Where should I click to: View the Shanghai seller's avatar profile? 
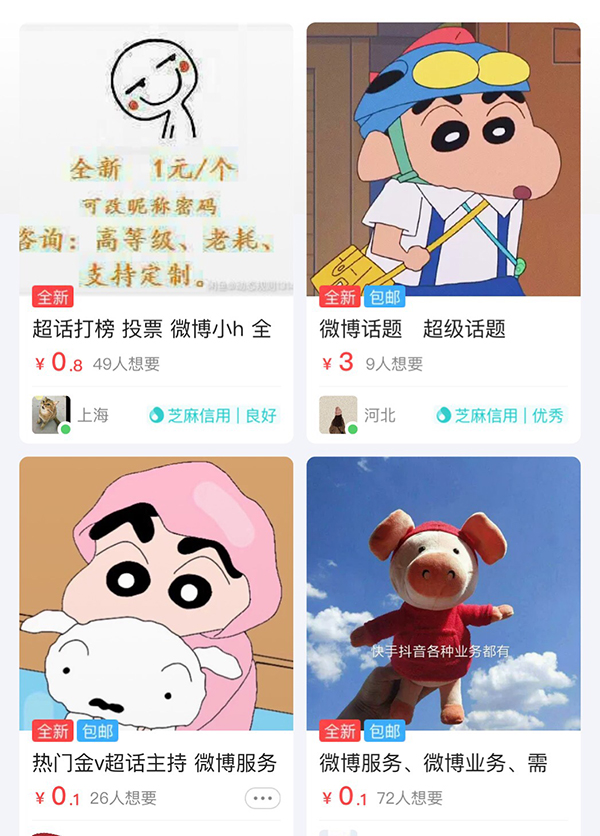click(50, 415)
